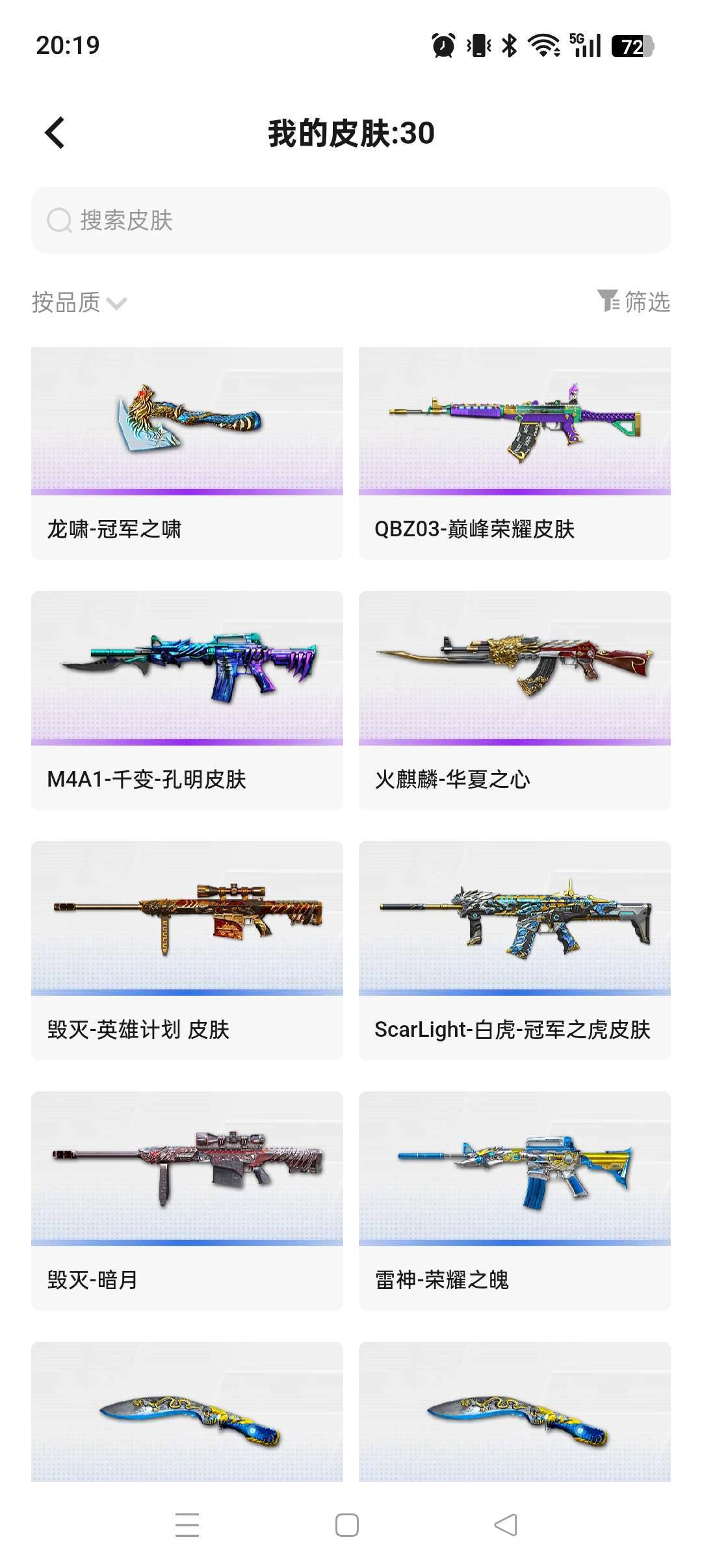Tap the system home button
The width and height of the screenshot is (702, 1568).
point(347,1524)
